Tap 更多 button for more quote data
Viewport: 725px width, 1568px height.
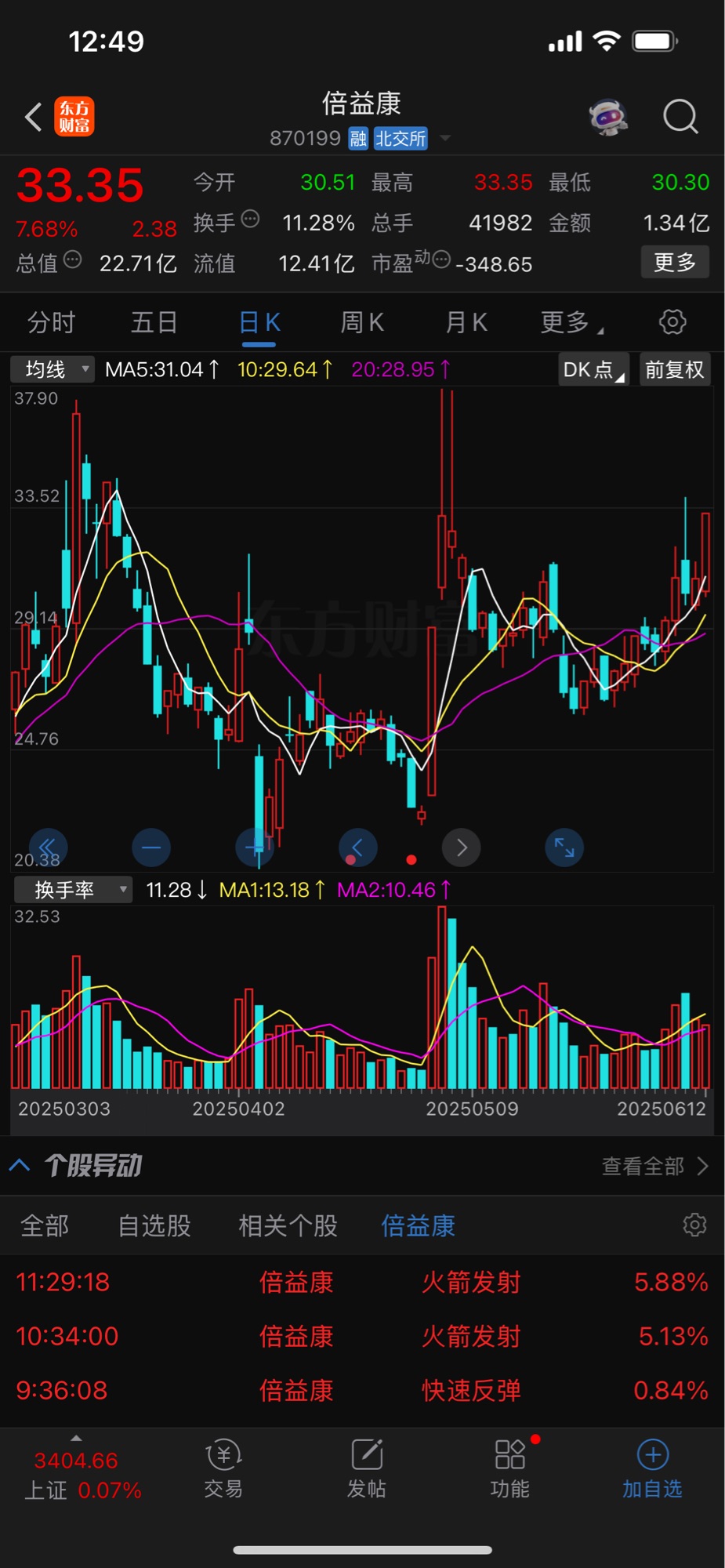click(675, 262)
